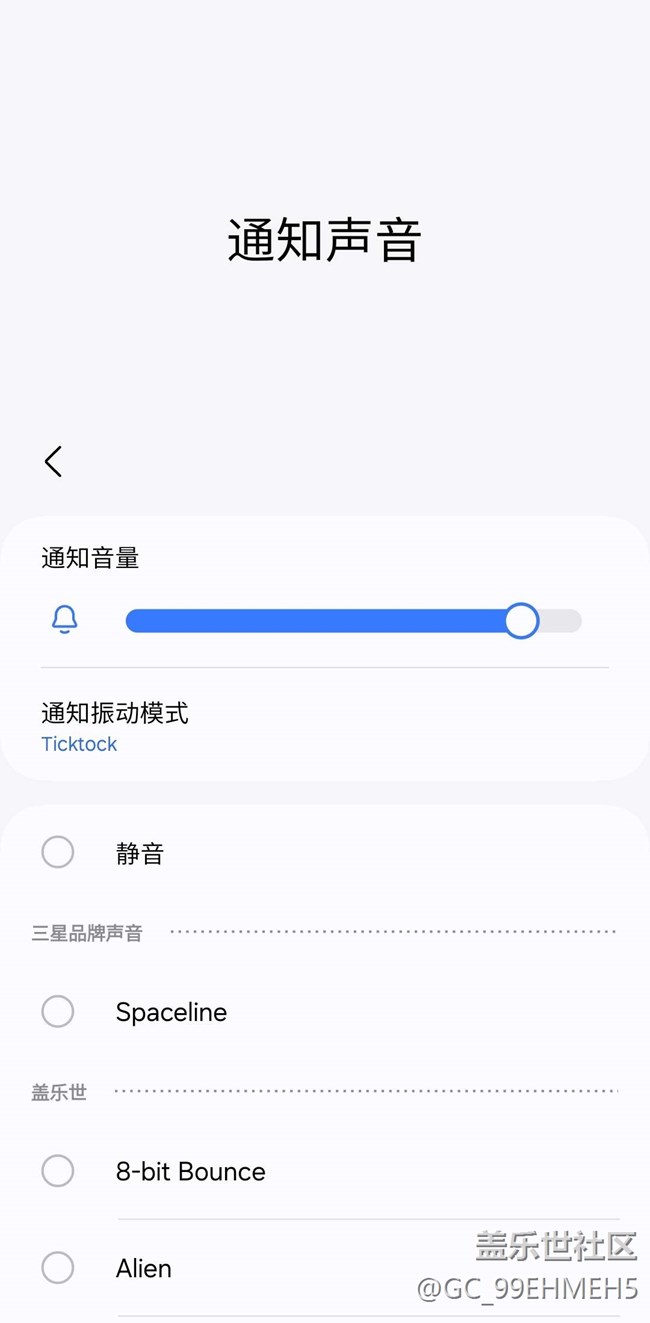Pick Alien as the notification sound
This screenshot has width=650, height=1323.
point(58,1267)
